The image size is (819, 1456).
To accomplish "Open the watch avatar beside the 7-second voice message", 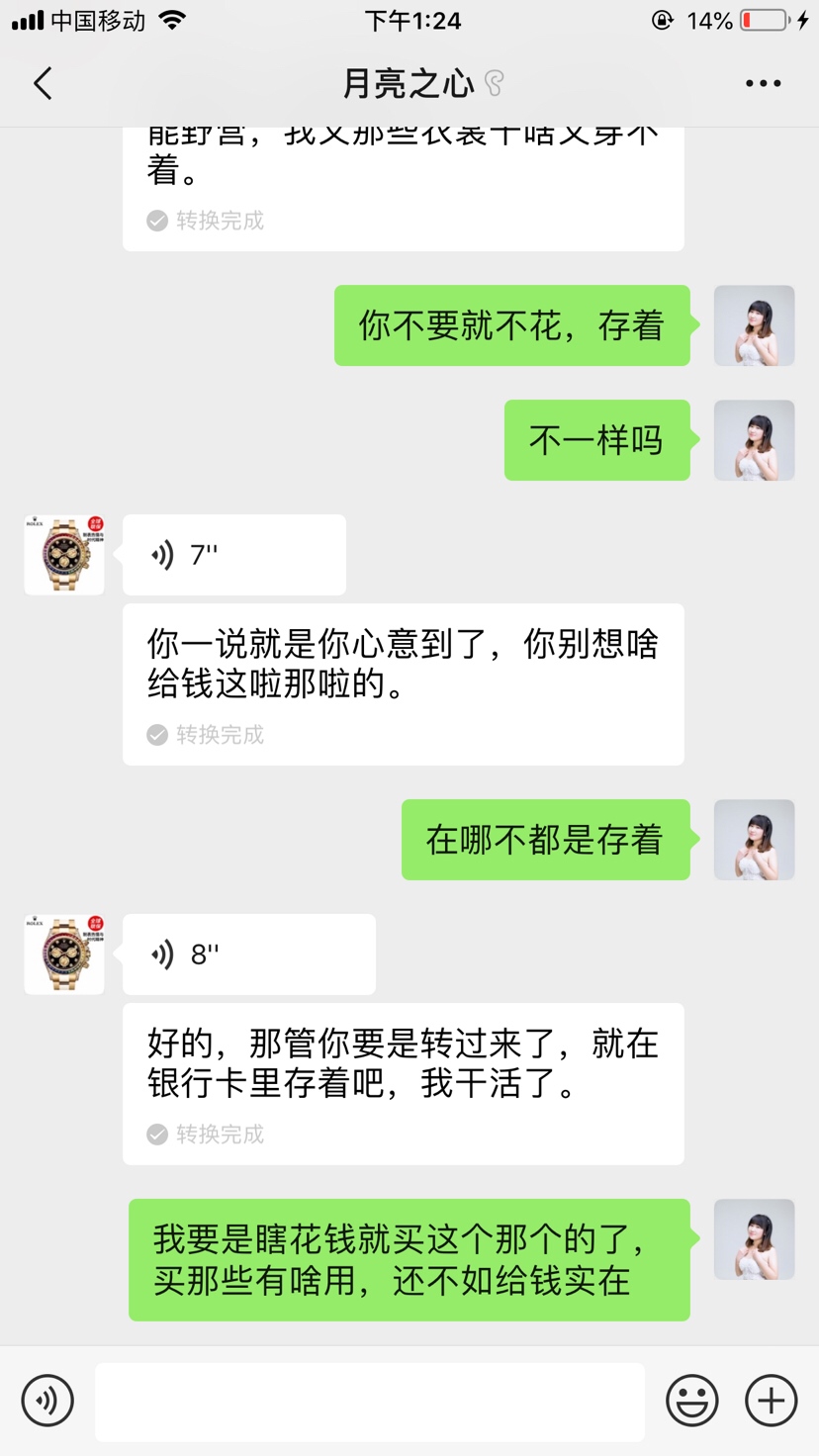I will (x=64, y=555).
